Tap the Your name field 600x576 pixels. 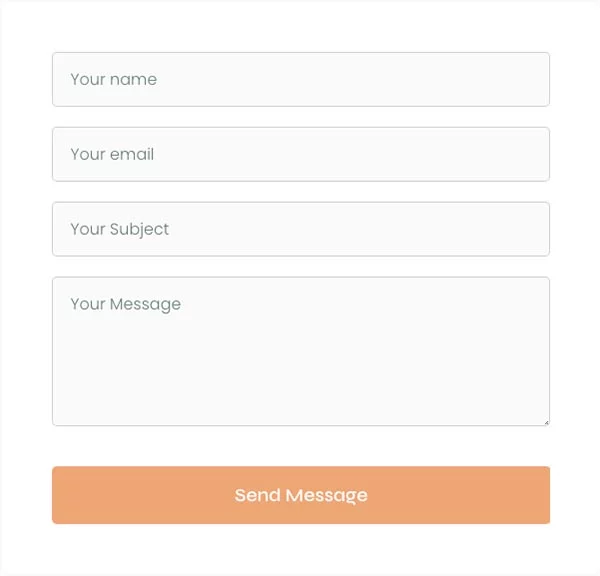coord(300,79)
